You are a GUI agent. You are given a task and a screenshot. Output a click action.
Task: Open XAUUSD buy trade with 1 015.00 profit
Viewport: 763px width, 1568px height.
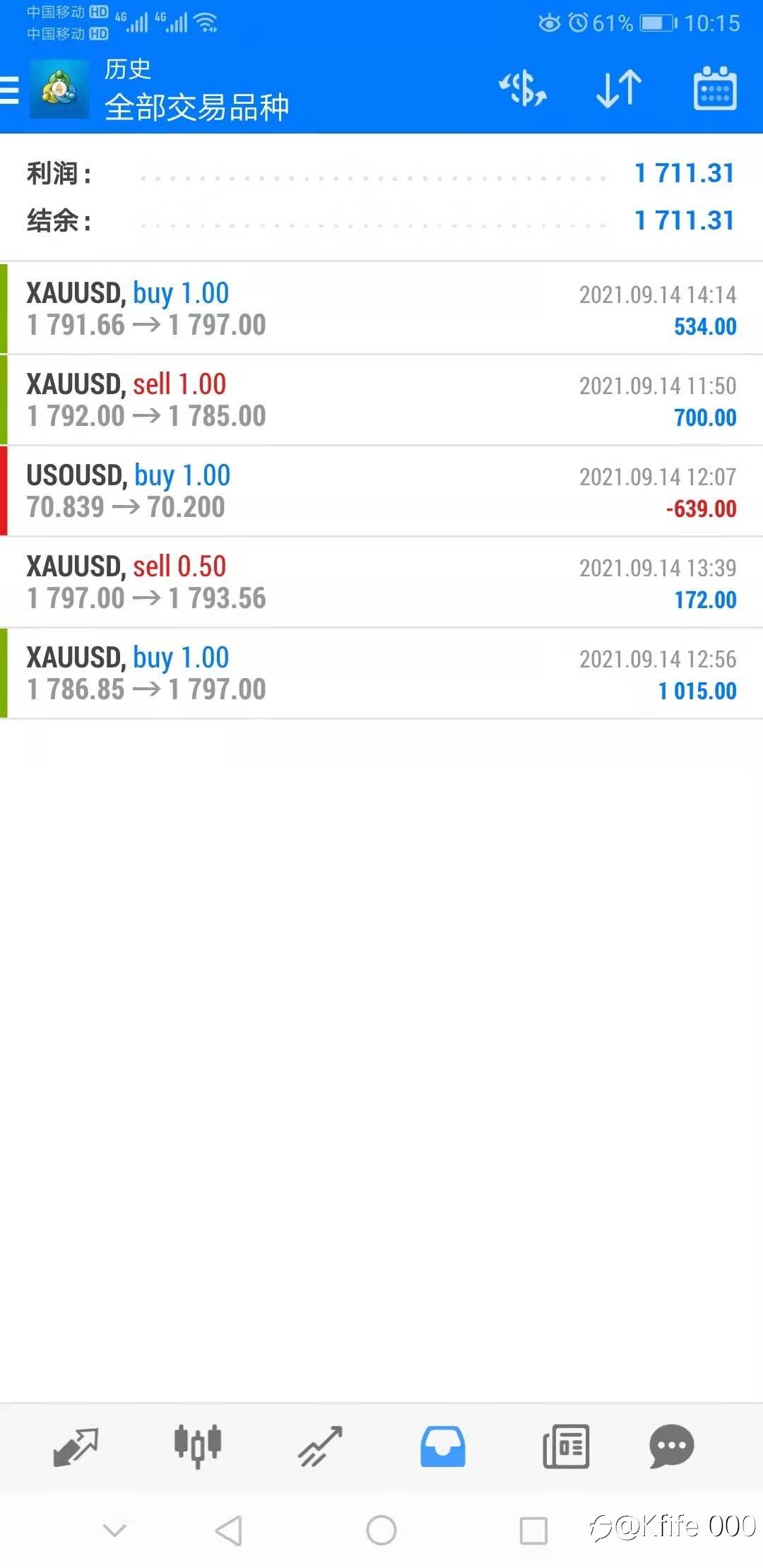[x=381, y=673]
